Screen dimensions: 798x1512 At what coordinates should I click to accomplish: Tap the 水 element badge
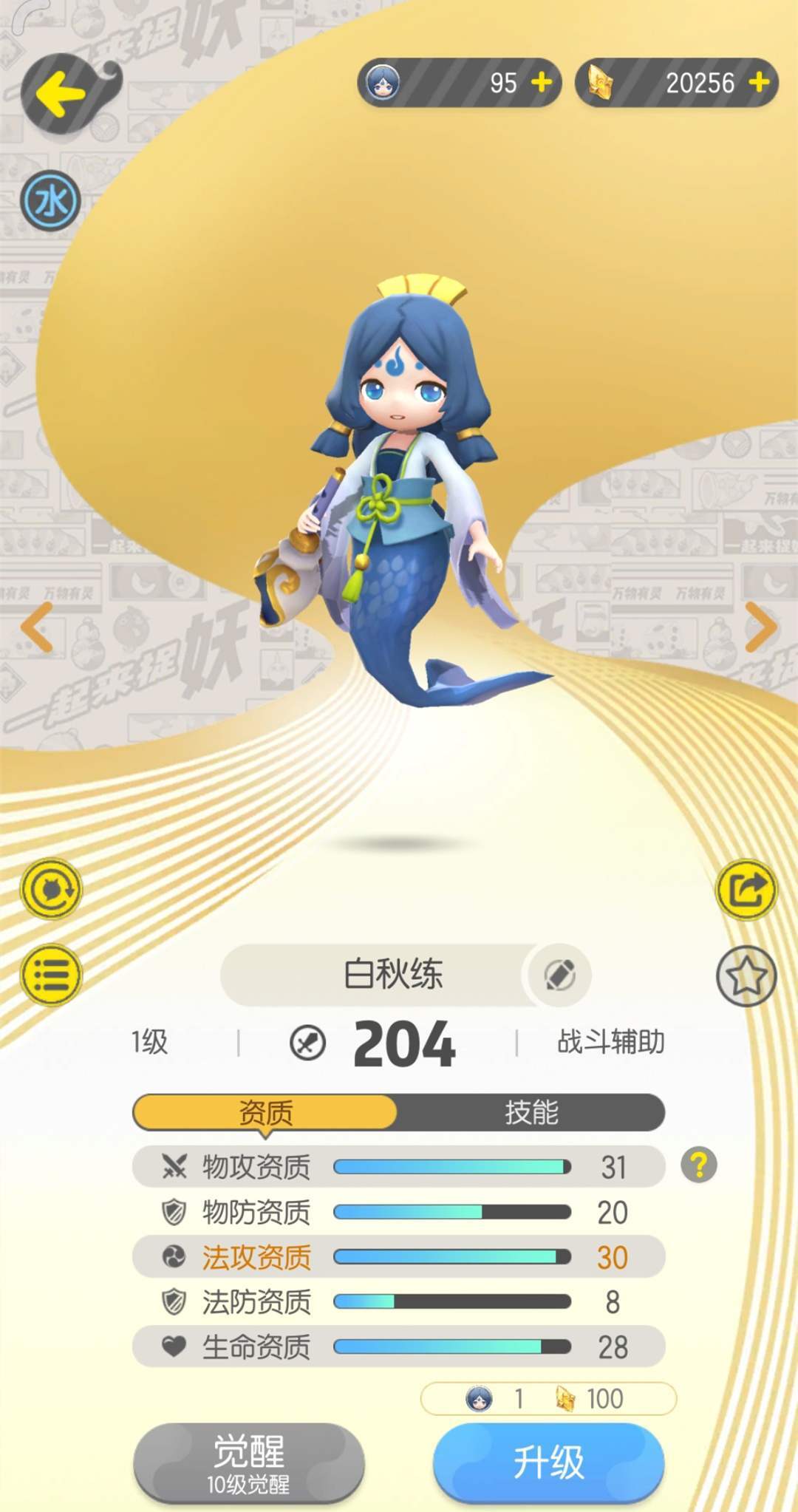point(50,201)
